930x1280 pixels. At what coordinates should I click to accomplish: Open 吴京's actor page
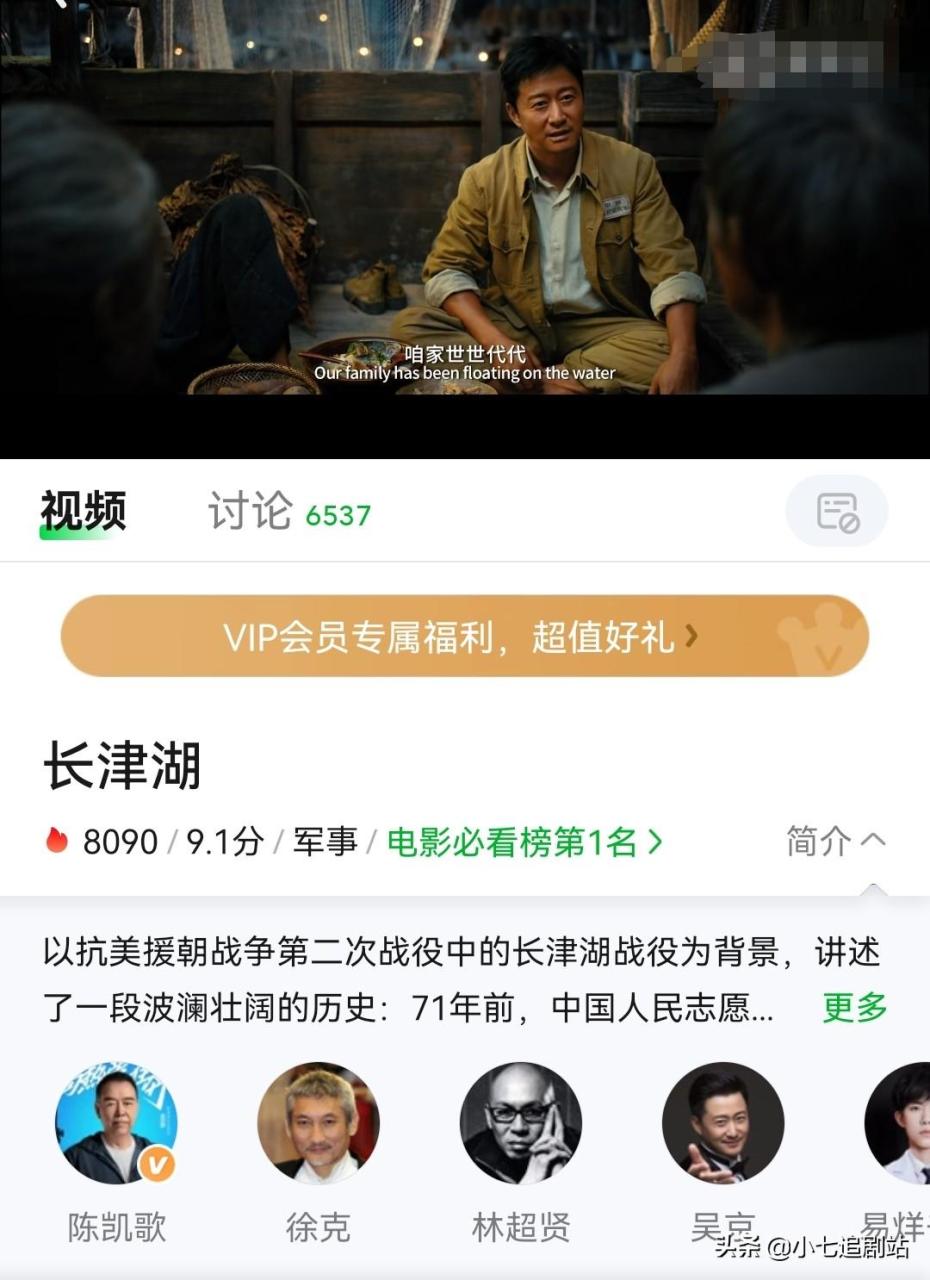723,1124
